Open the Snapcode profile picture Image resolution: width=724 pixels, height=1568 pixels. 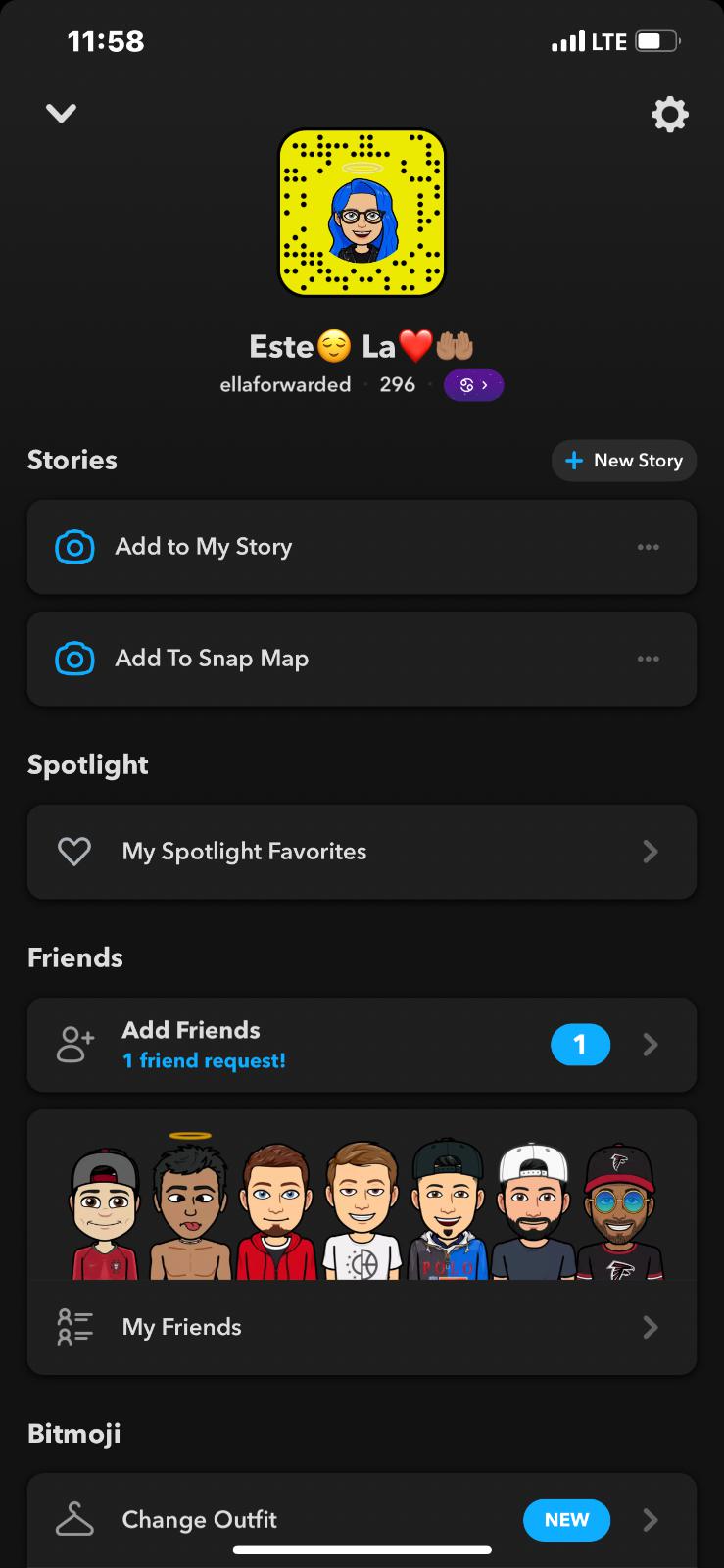coord(362,213)
